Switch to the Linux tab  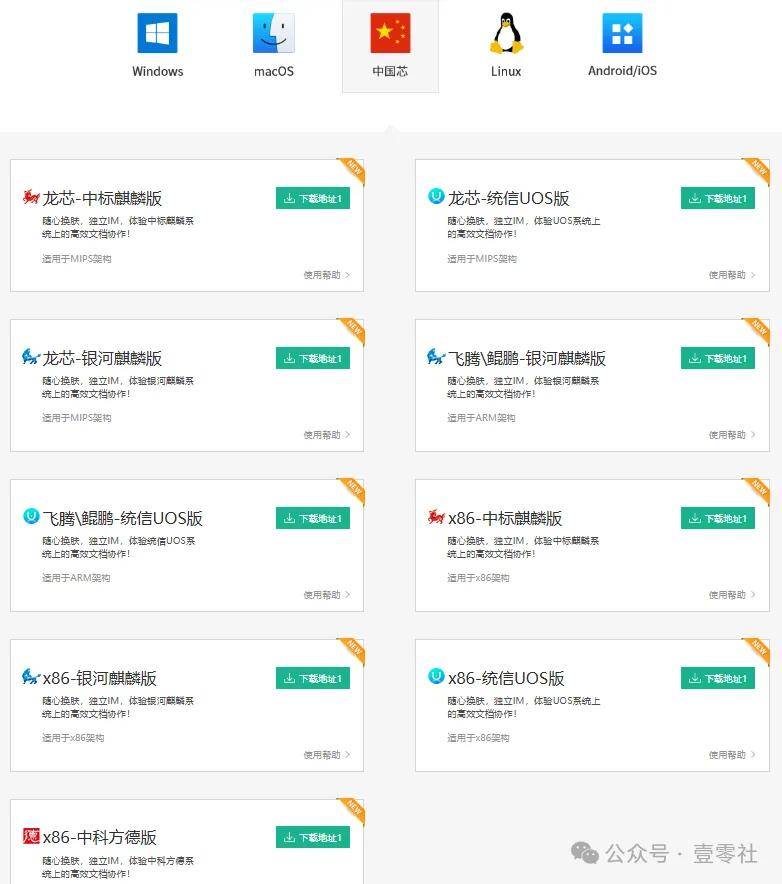click(x=505, y=46)
